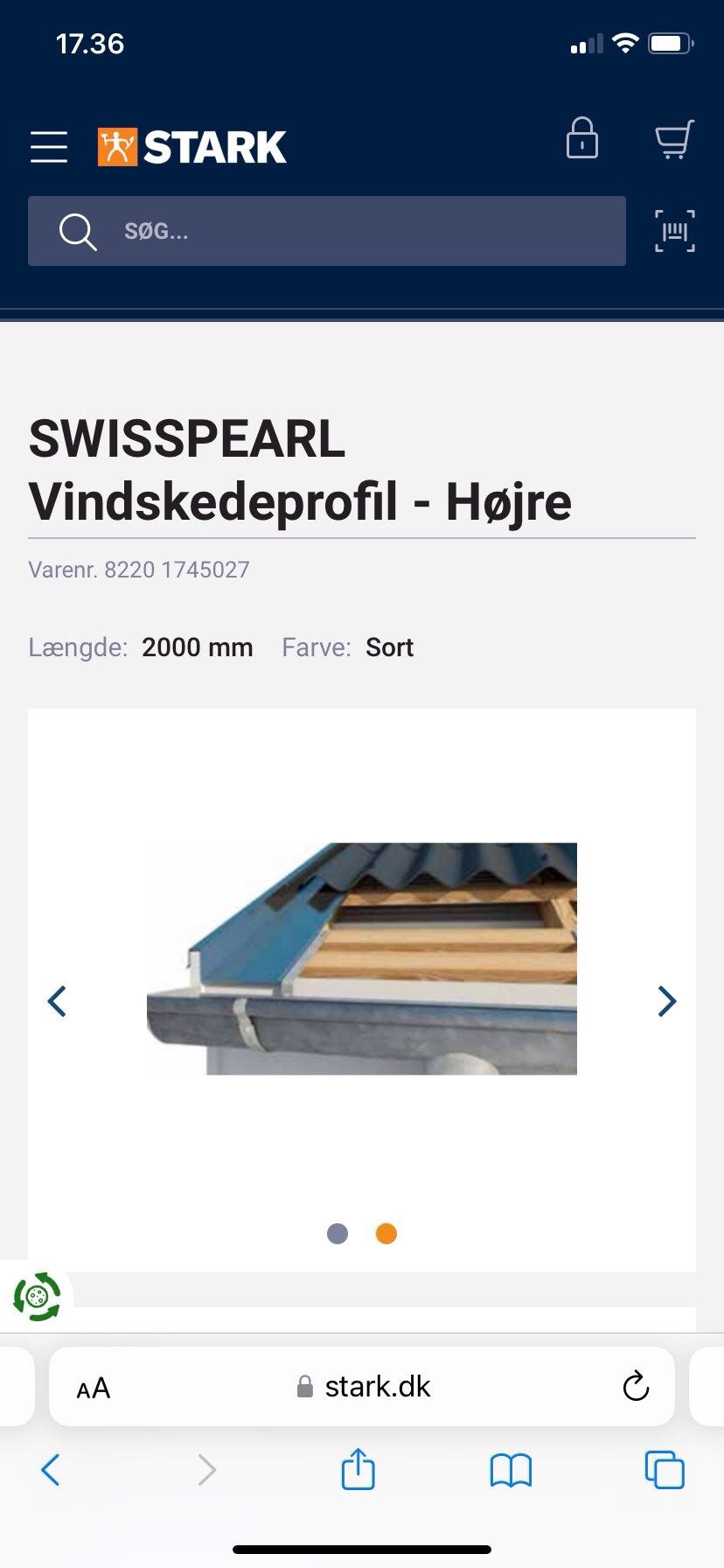Open the account login padlock icon
Screen dimensions: 724x1568
point(582,140)
